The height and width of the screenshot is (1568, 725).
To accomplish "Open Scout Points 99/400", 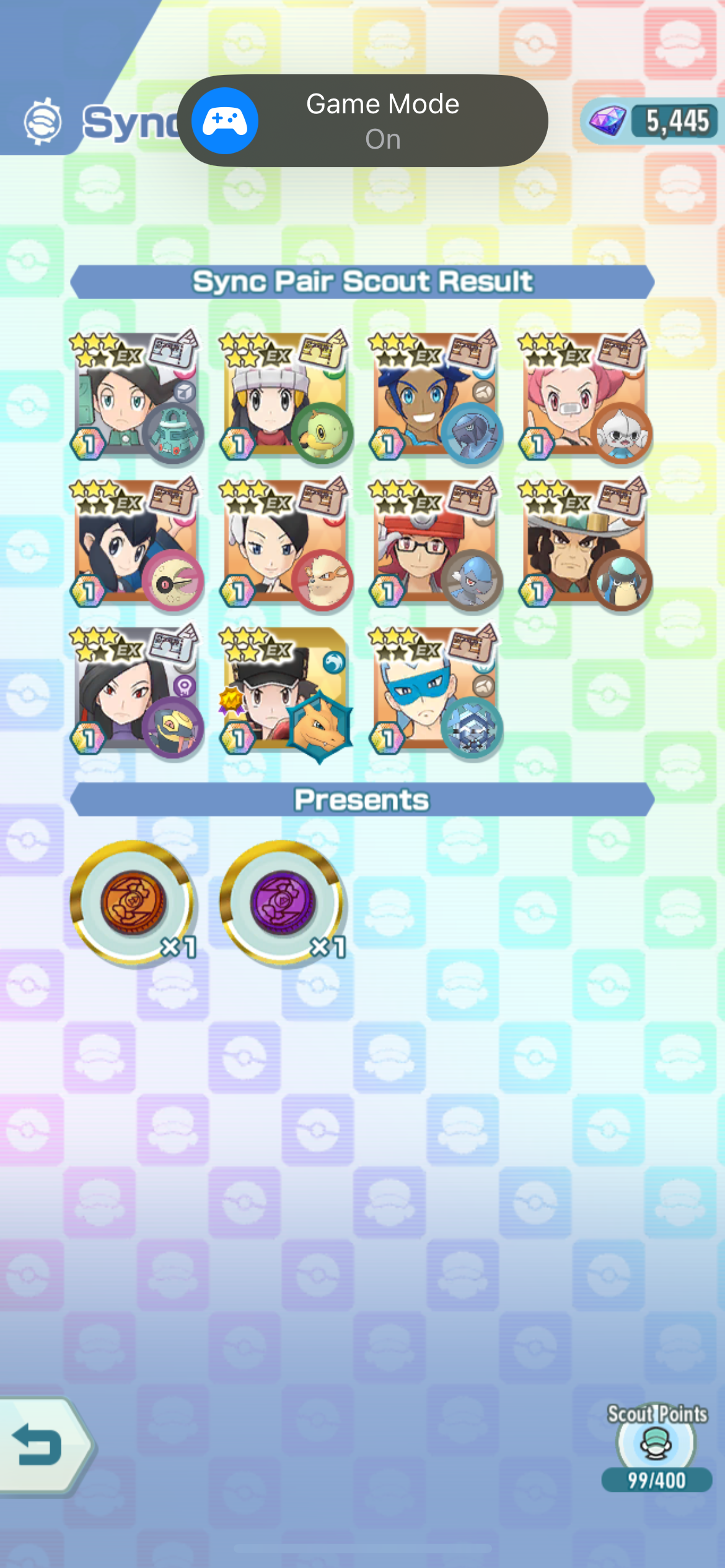I will point(656,1449).
